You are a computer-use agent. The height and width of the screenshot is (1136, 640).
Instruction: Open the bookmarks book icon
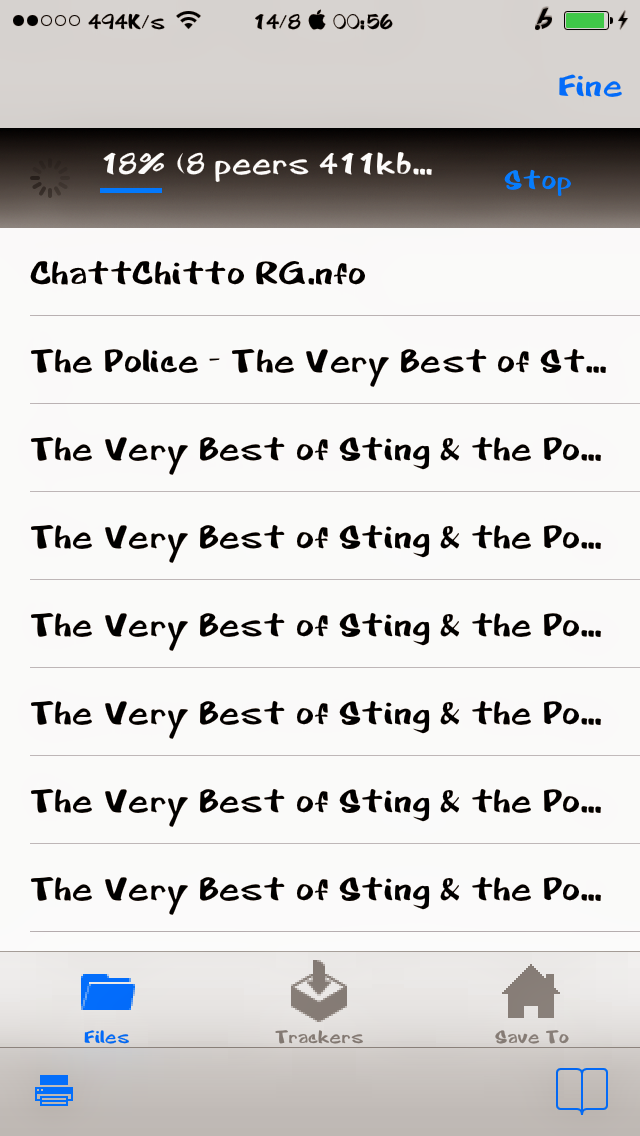581,1091
